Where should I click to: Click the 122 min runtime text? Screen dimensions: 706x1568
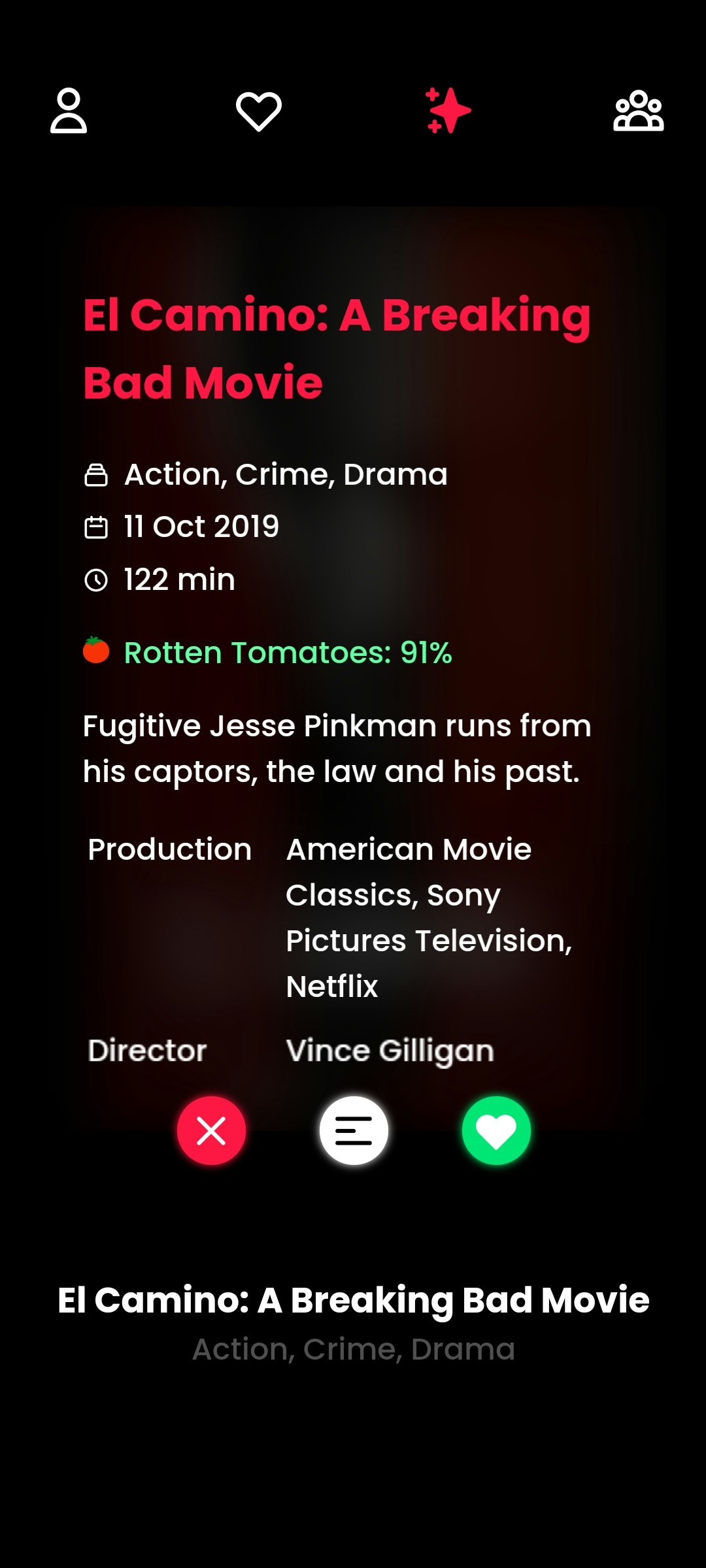[178, 579]
